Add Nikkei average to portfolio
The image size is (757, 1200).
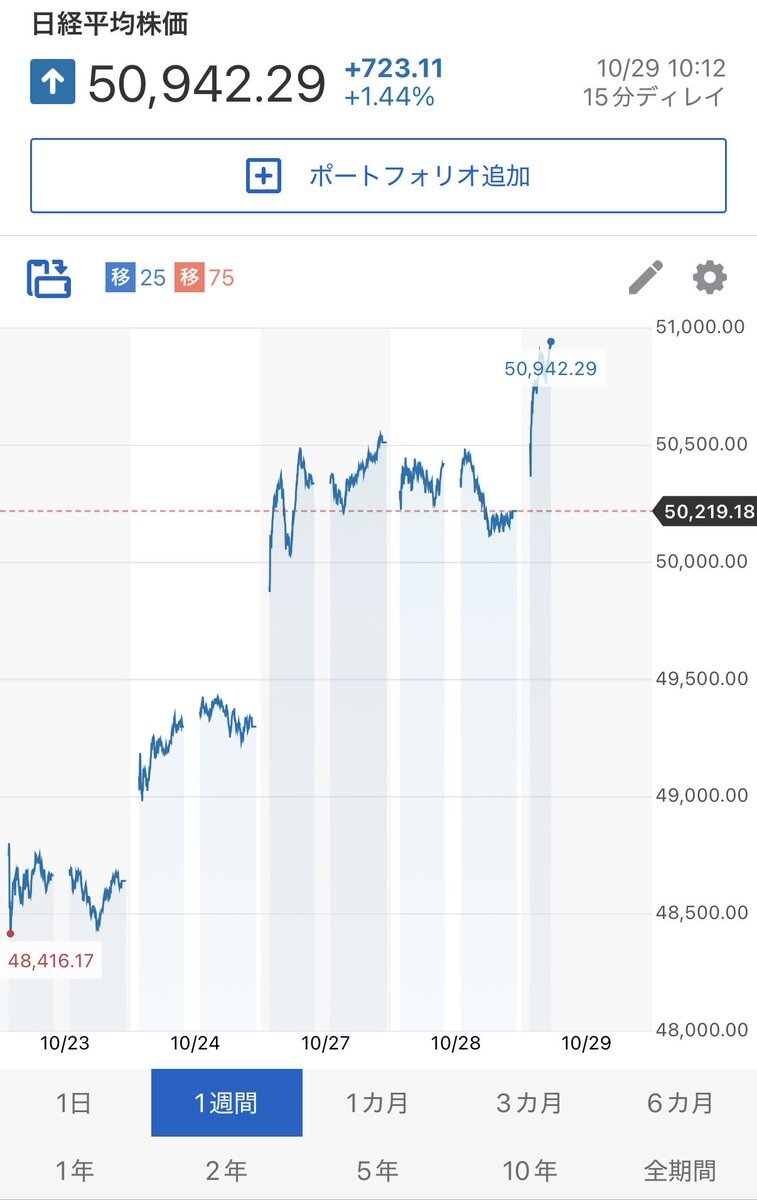(x=378, y=176)
